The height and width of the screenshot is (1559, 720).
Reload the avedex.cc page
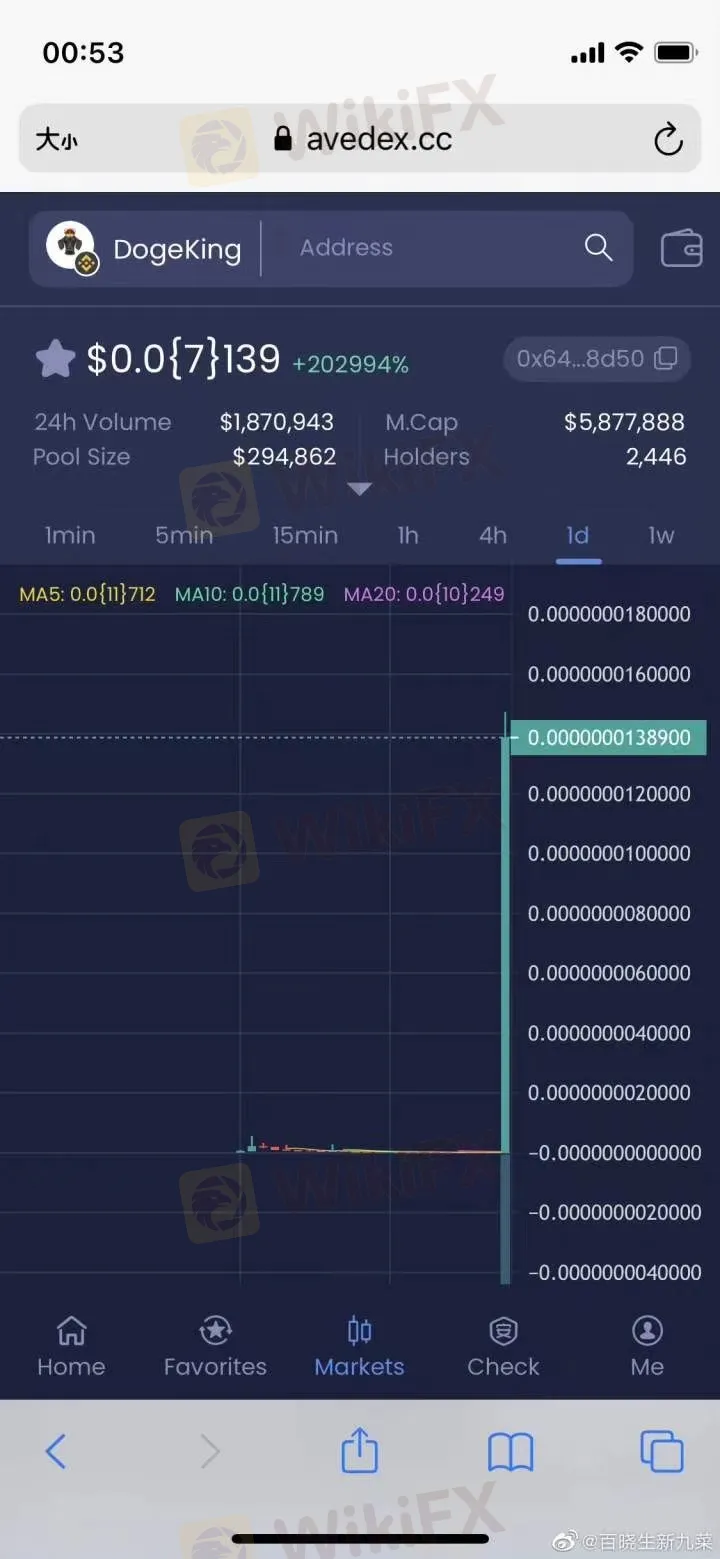click(668, 139)
